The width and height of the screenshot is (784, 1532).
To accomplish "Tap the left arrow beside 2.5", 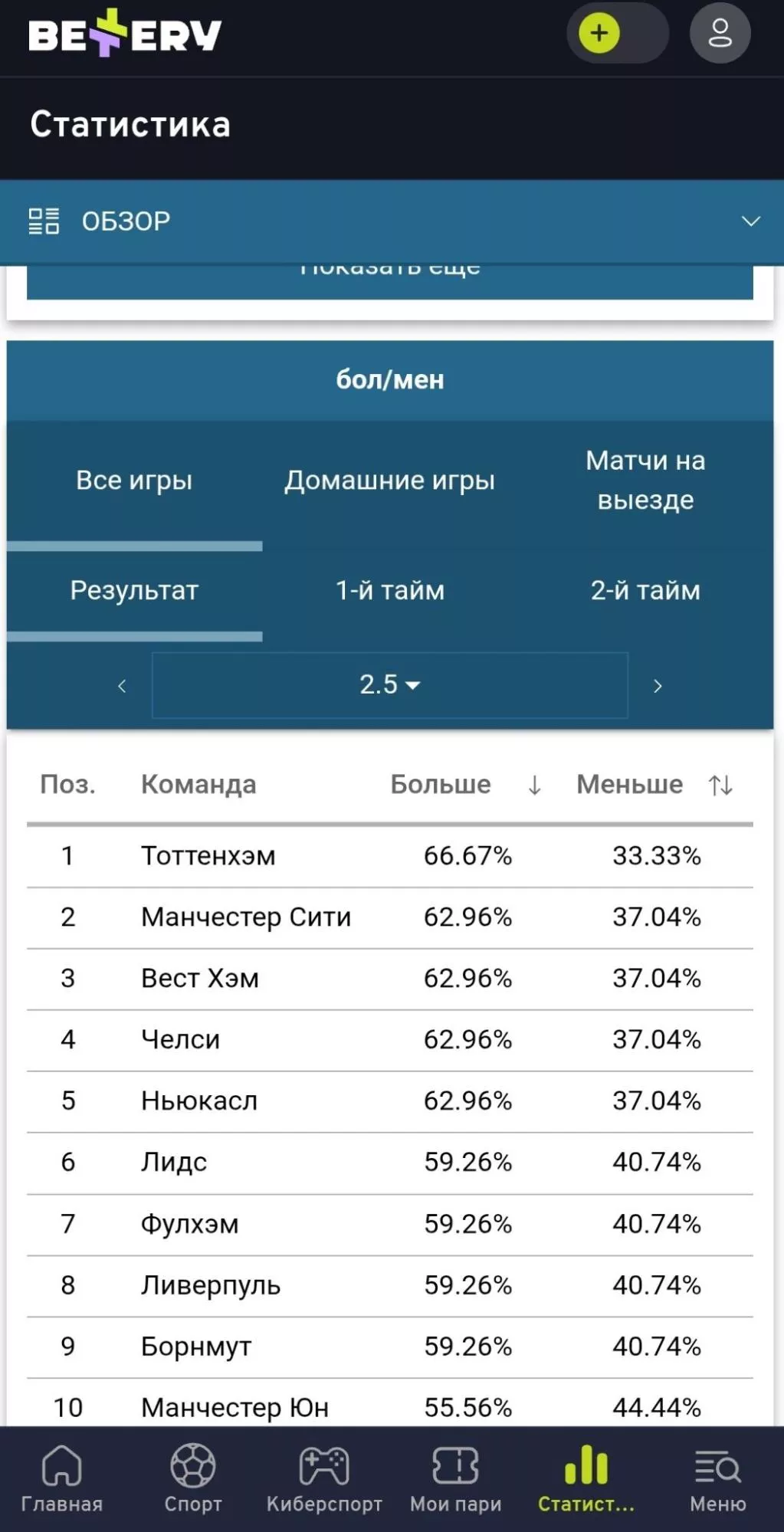I will [122, 686].
